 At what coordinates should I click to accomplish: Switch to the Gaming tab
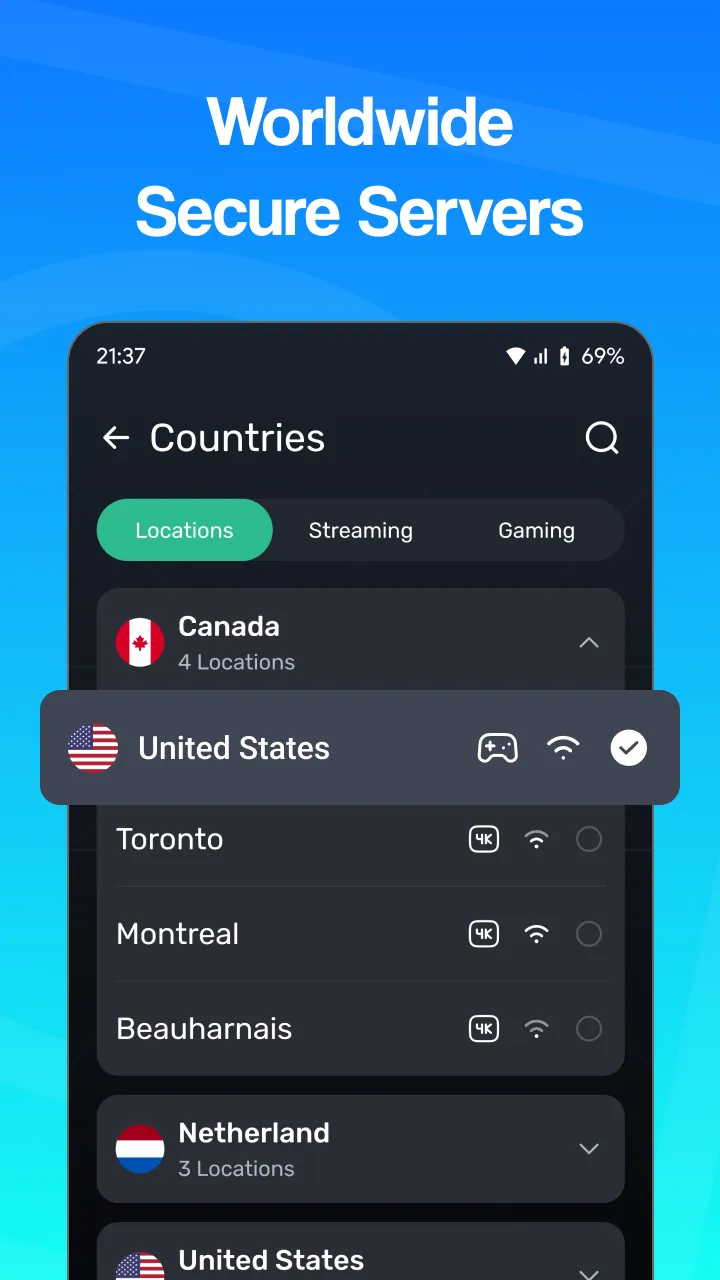(x=536, y=530)
